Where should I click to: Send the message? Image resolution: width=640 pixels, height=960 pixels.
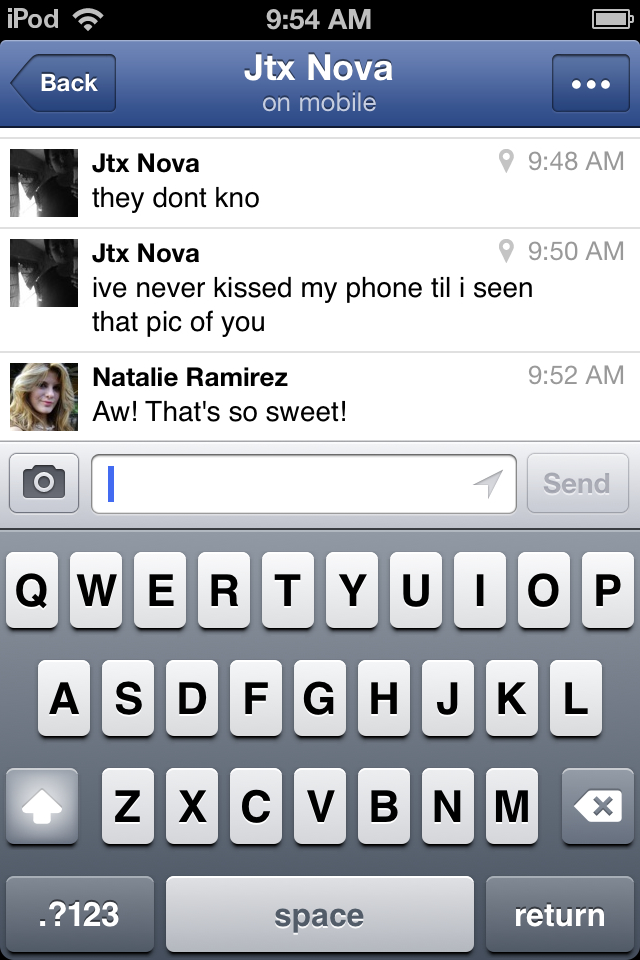577,484
